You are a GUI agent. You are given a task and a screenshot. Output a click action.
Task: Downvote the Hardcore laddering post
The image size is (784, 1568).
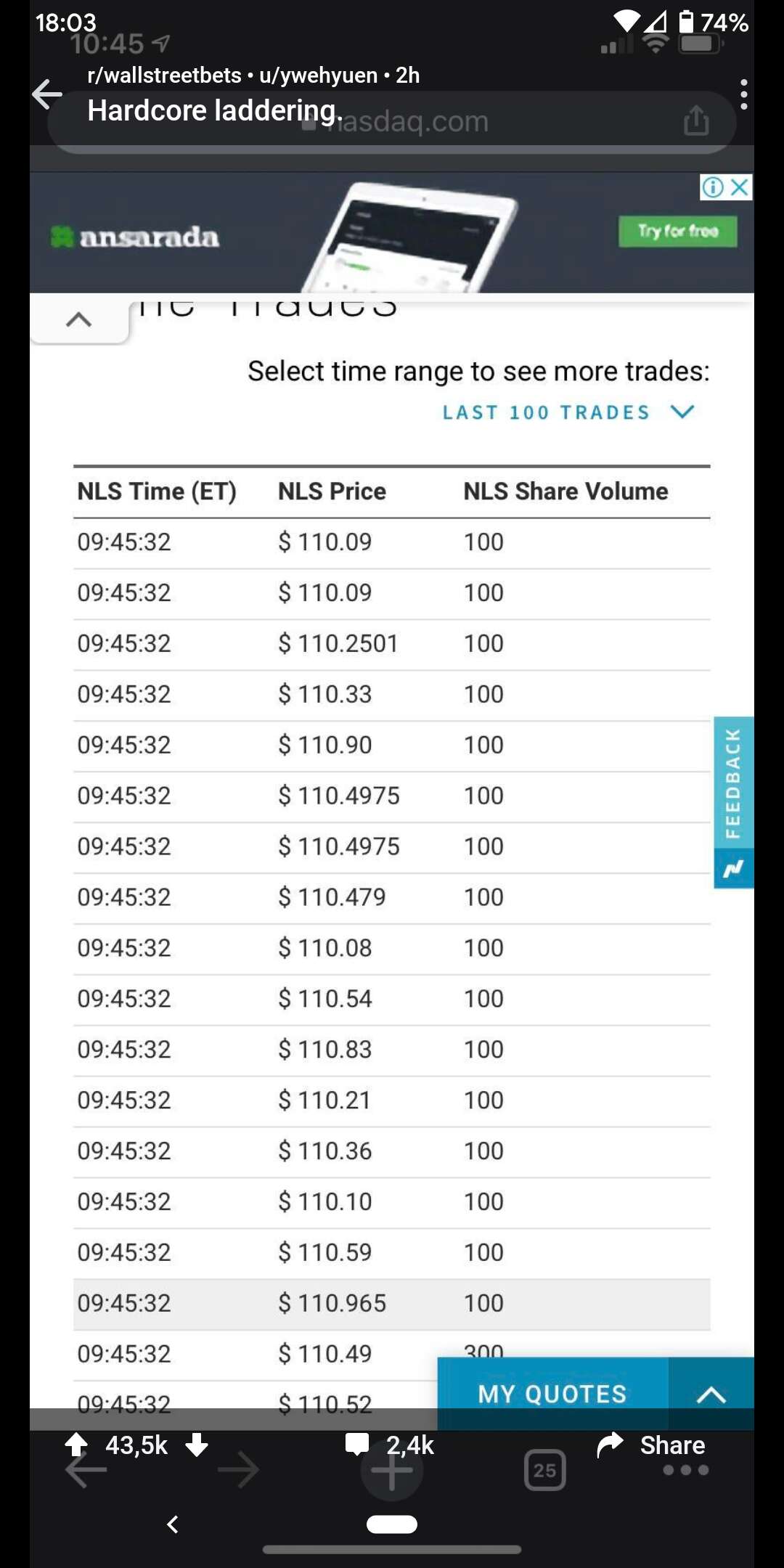point(197,1445)
